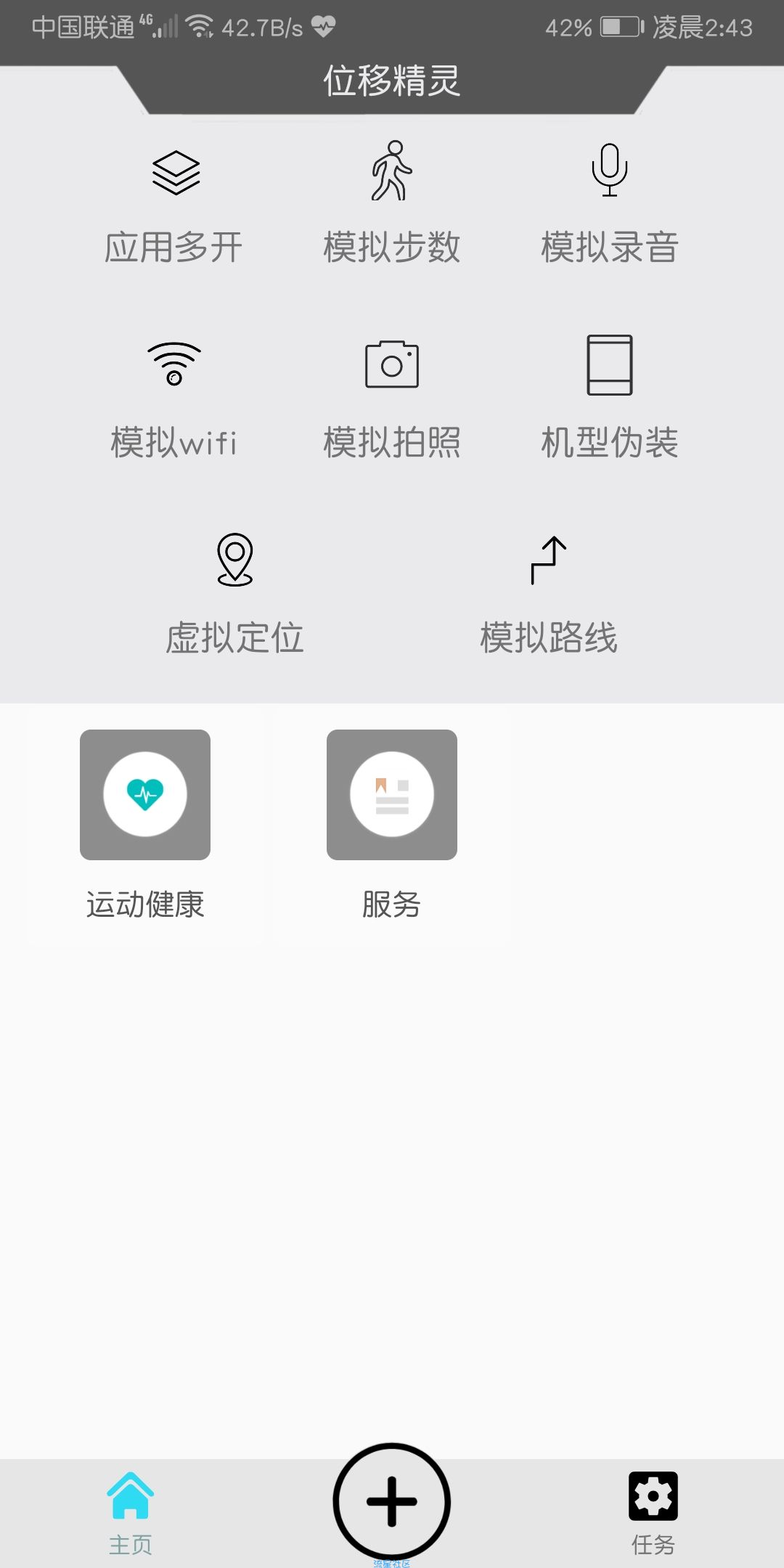The width and height of the screenshot is (784, 1568).
Task: Open 虚拟定位 virtual location
Action: tap(235, 594)
